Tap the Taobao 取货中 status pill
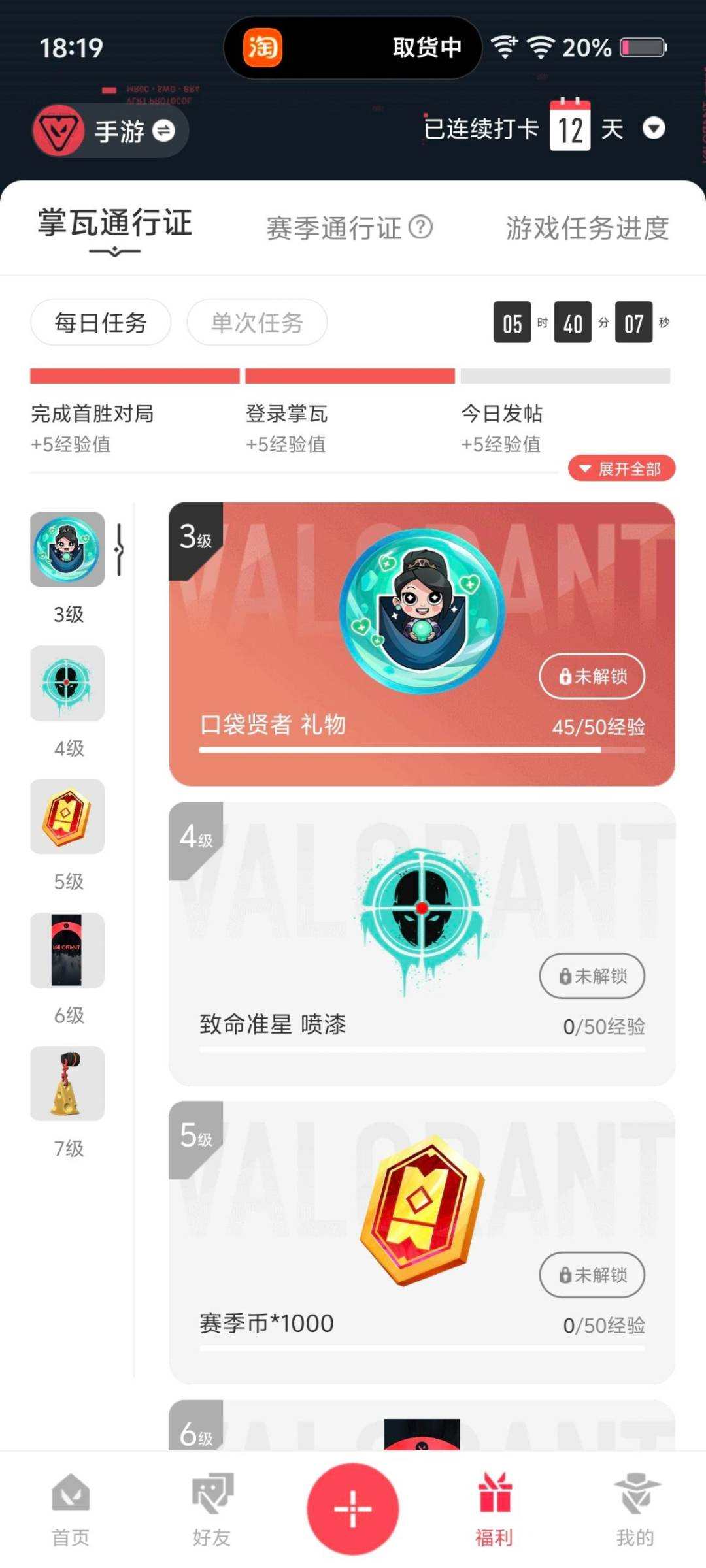The height and width of the screenshot is (1568, 706). coord(353,48)
